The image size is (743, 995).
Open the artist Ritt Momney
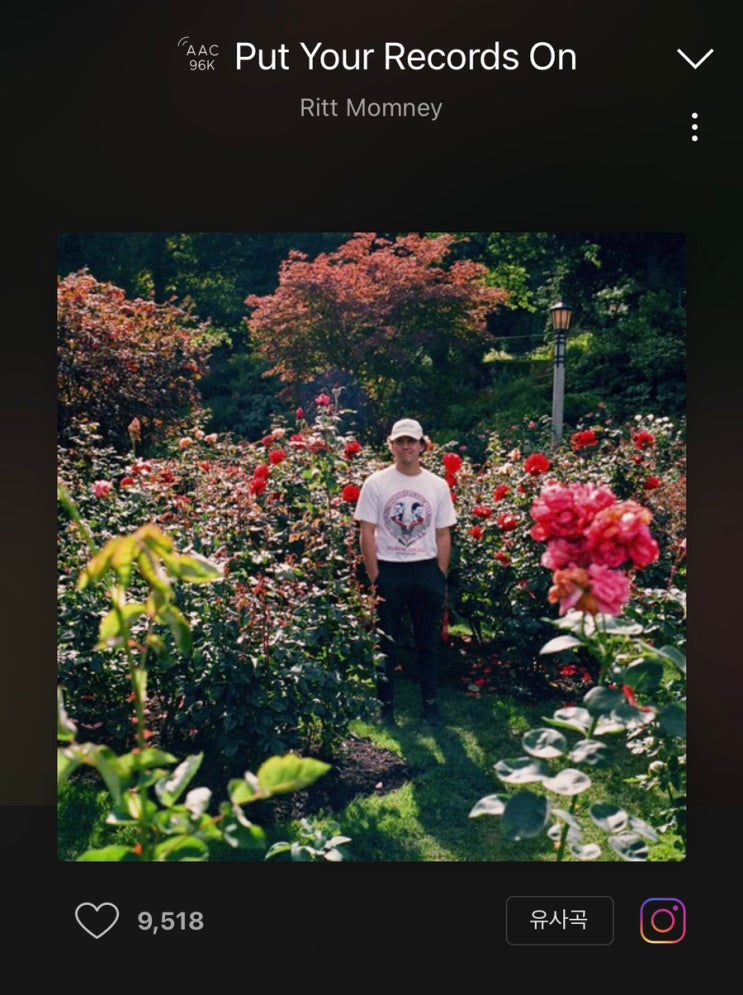tap(371, 108)
